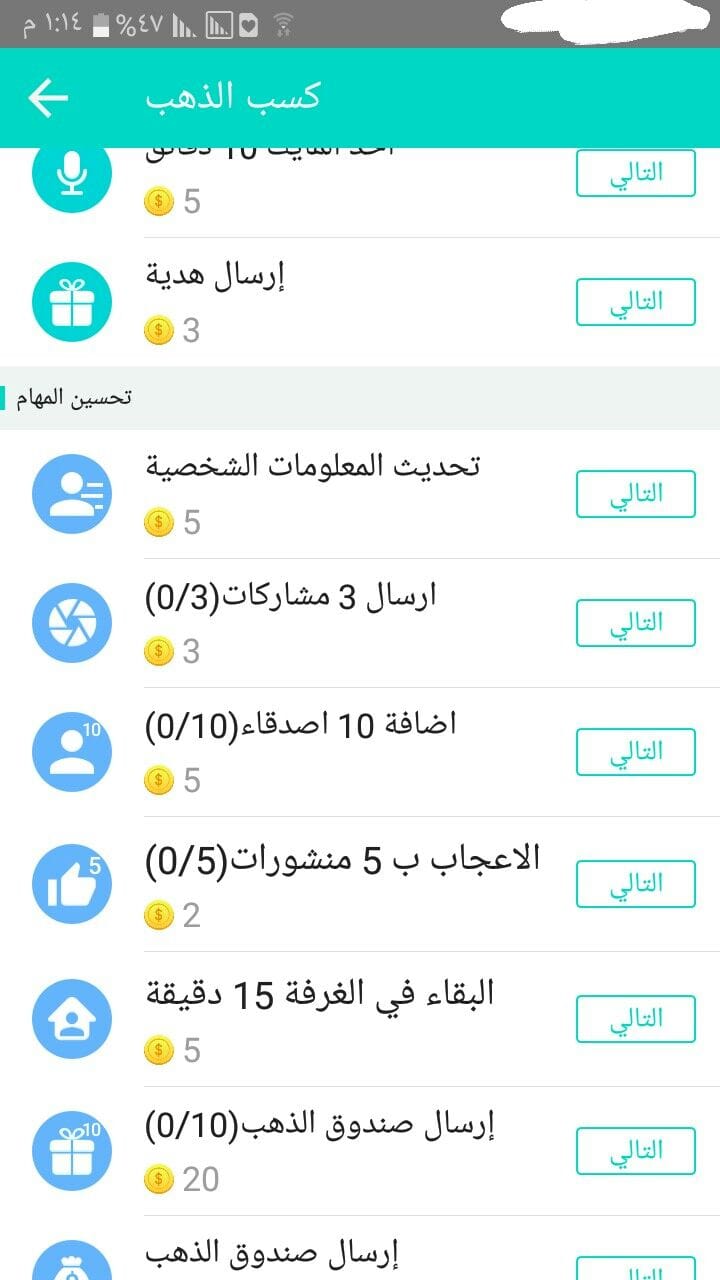Tap التالي for الاعجاب ب 5 منشورات
This screenshot has width=720, height=1280.
tap(636, 884)
